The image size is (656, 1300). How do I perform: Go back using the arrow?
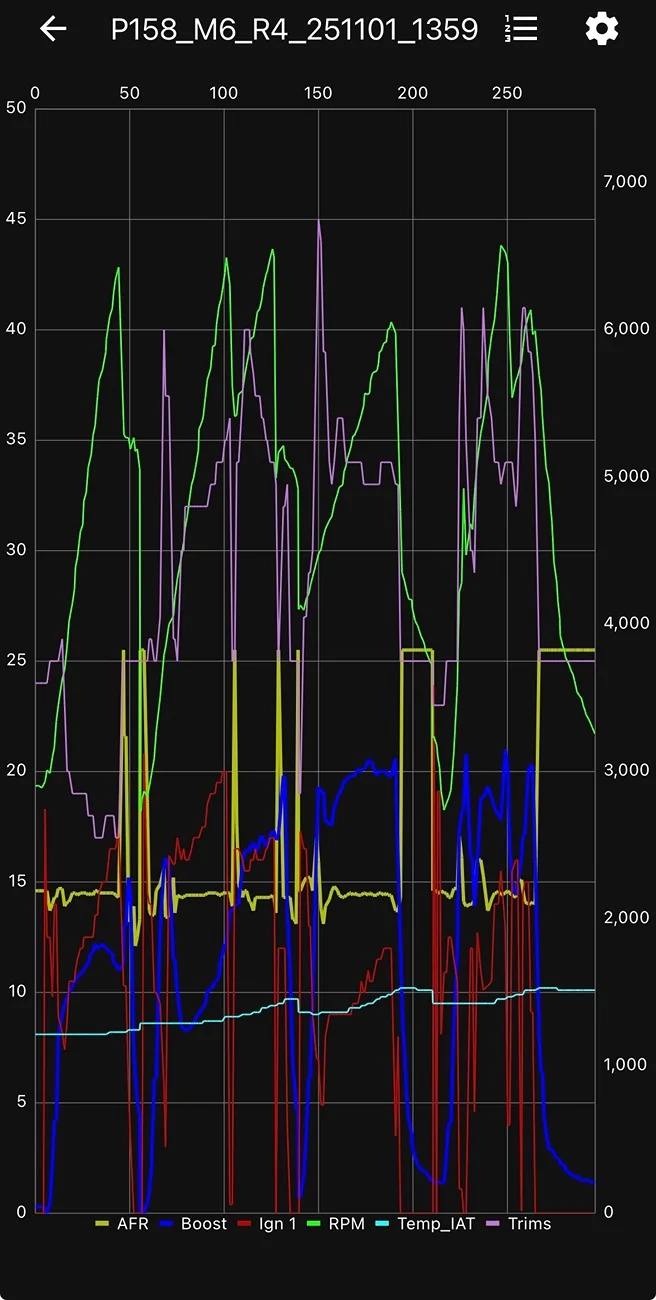(x=53, y=29)
